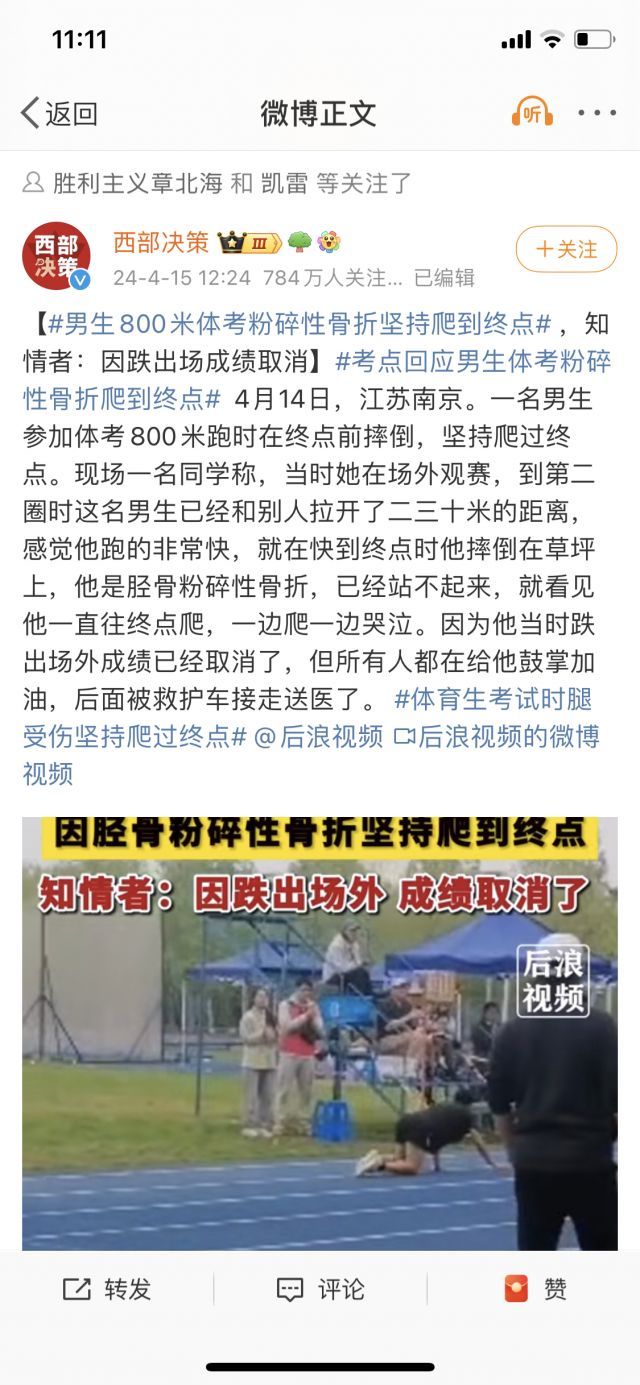Open the 西部决策 account name

[161, 242]
